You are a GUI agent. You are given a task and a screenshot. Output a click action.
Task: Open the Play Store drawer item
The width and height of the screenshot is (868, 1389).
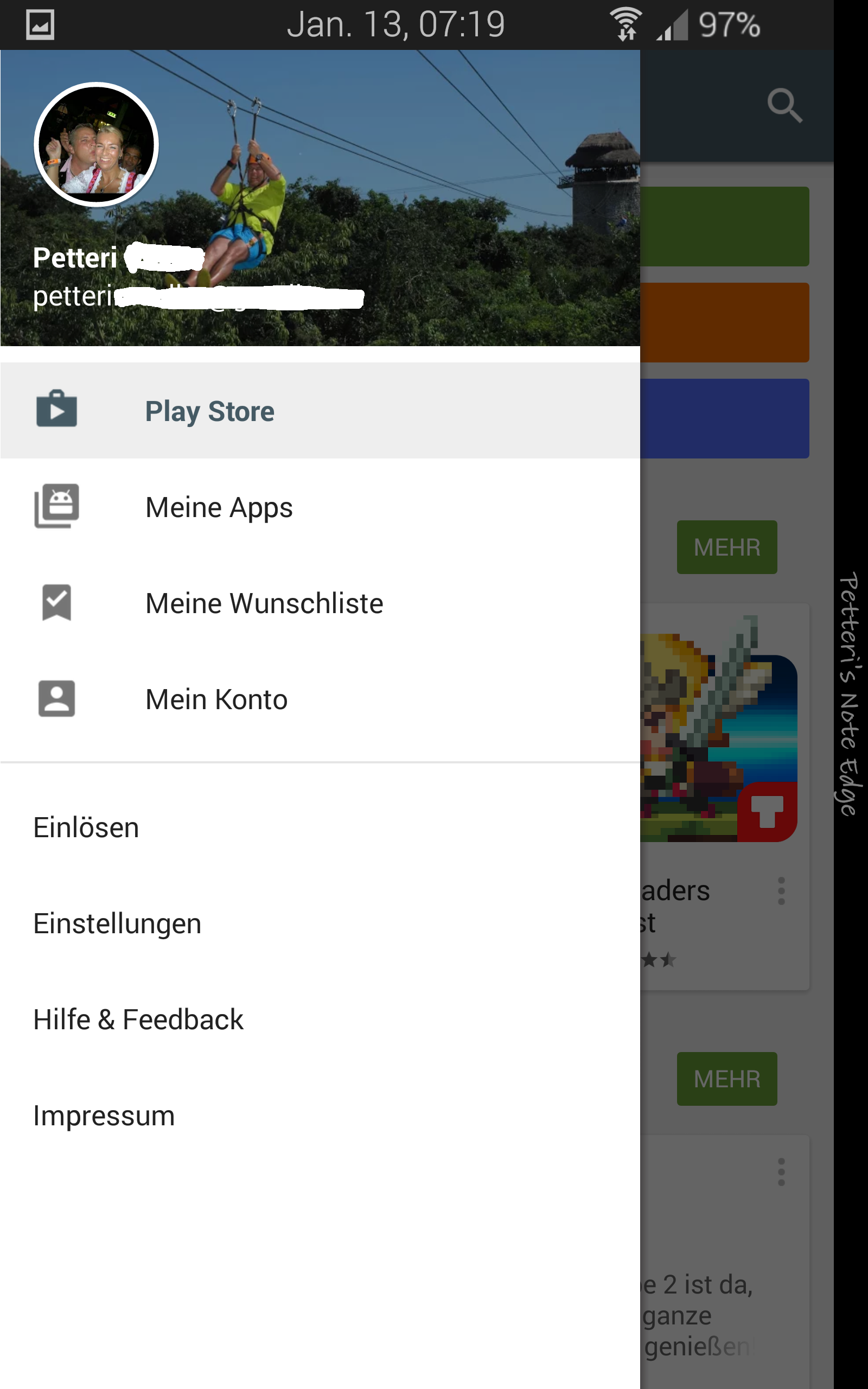pyautogui.click(x=320, y=410)
